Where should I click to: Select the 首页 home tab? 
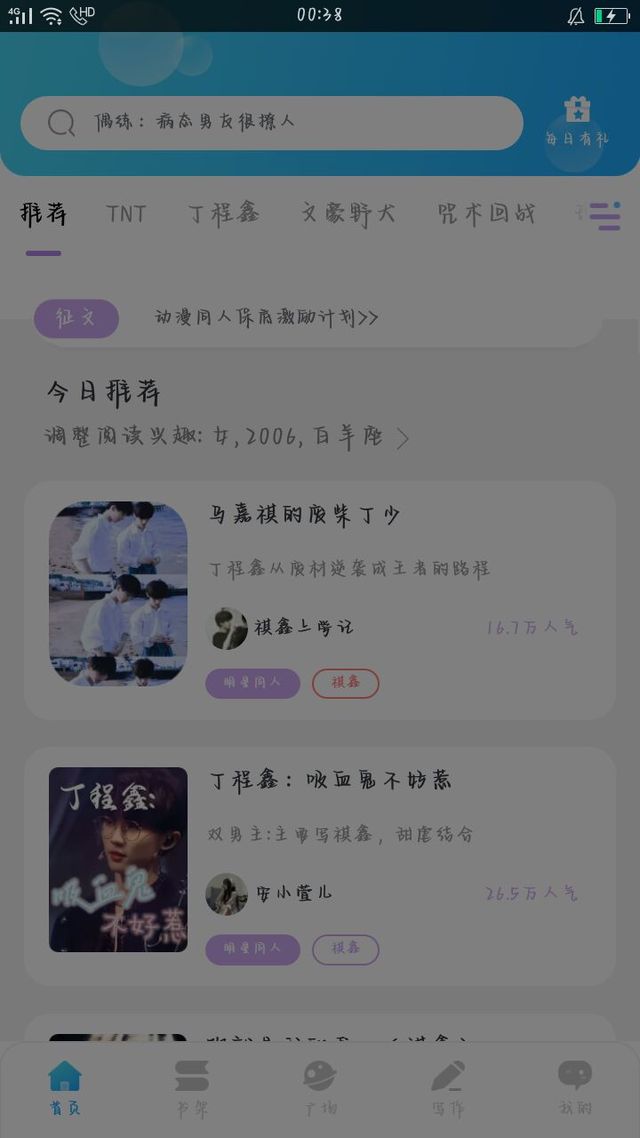pyautogui.click(x=65, y=1088)
